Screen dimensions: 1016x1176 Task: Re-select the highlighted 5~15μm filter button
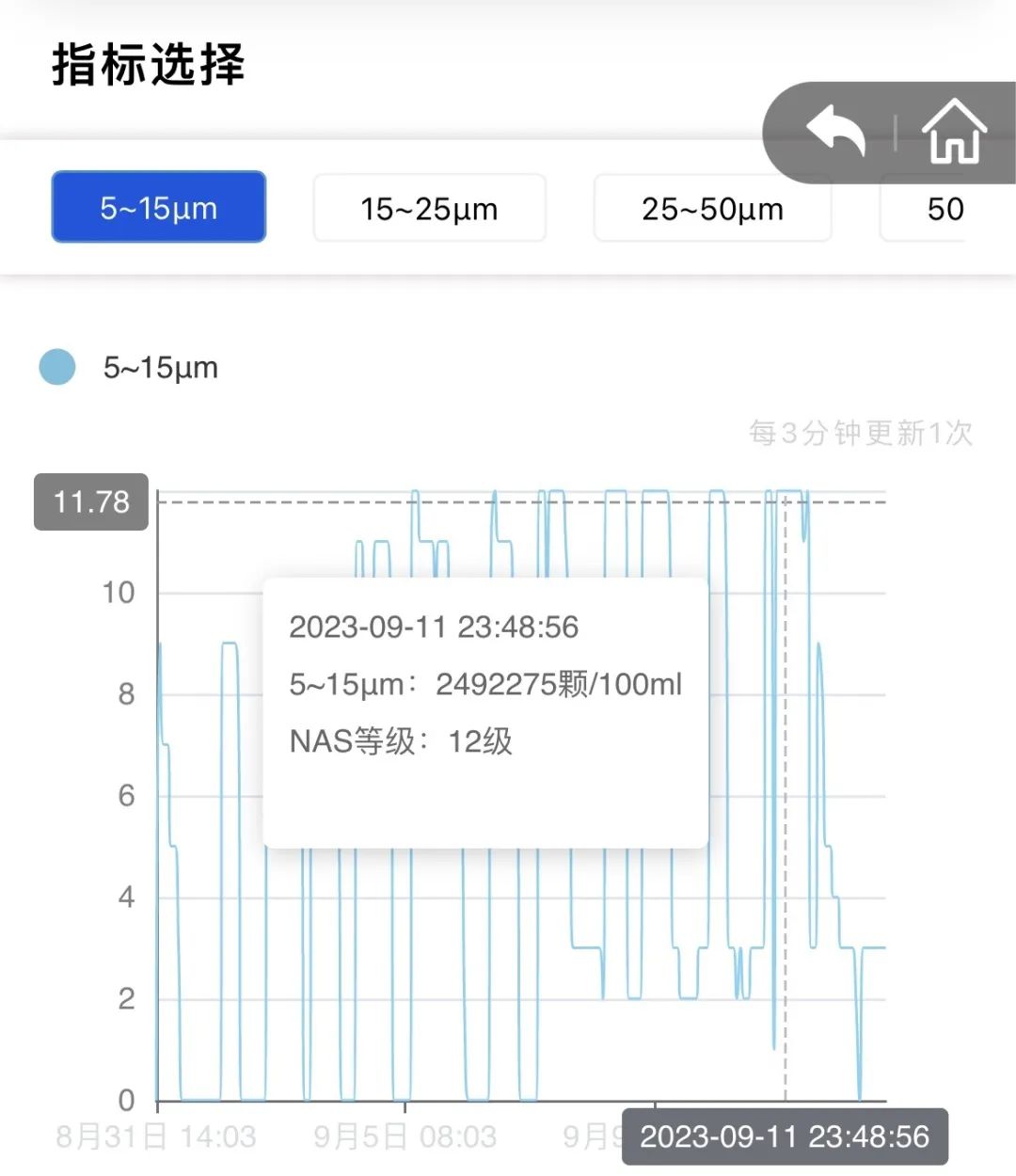tap(157, 207)
